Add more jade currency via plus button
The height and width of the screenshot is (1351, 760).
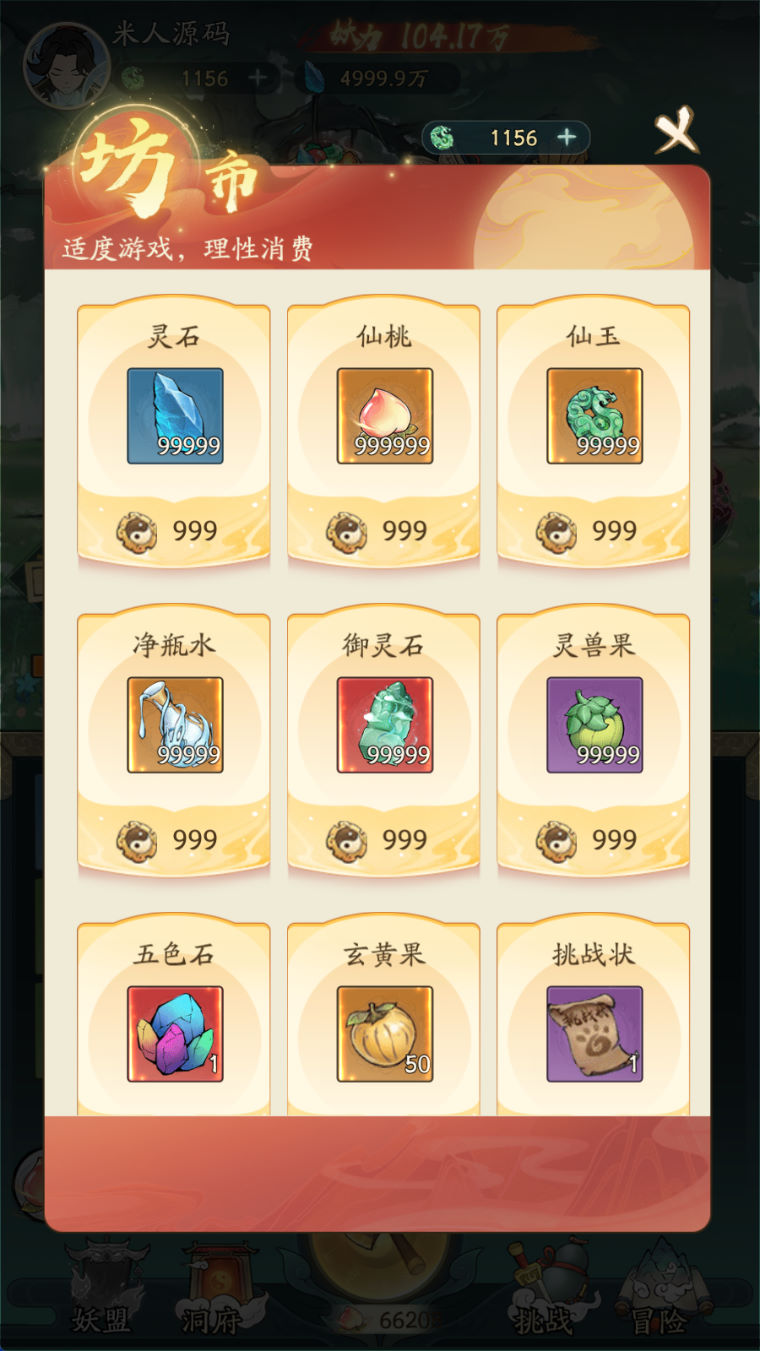567,138
